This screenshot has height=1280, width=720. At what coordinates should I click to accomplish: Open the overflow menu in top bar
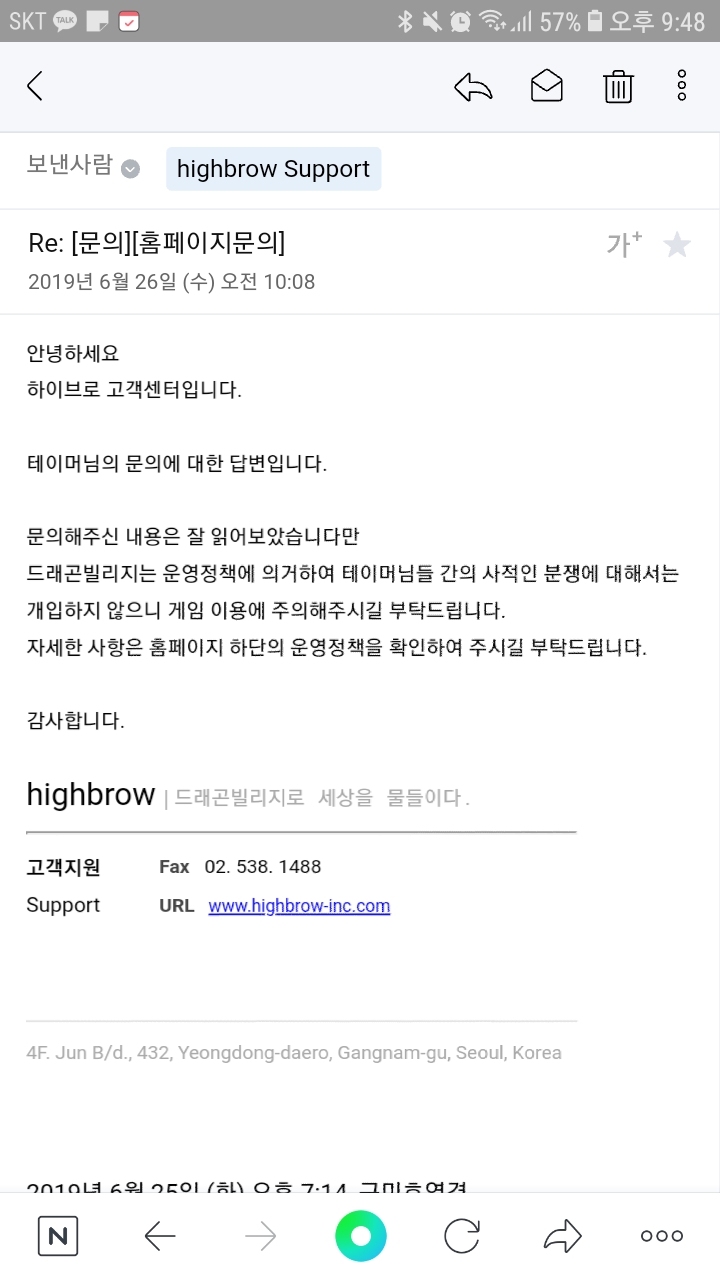click(682, 86)
